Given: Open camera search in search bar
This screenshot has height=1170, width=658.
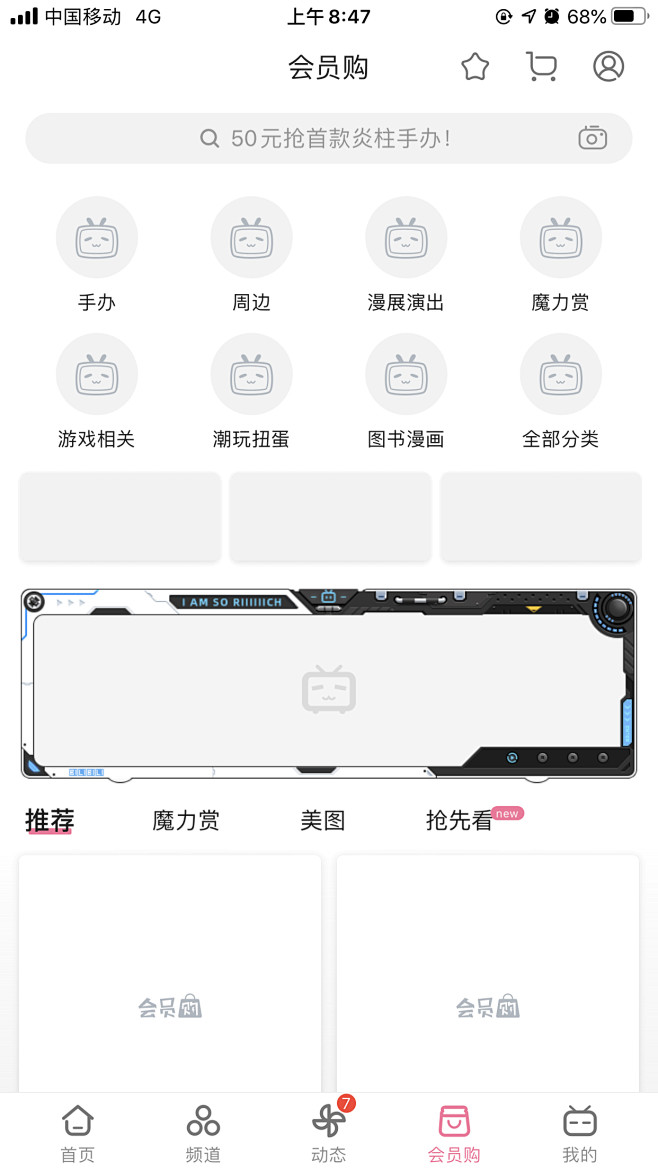Looking at the screenshot, I should tap(592, 138).
